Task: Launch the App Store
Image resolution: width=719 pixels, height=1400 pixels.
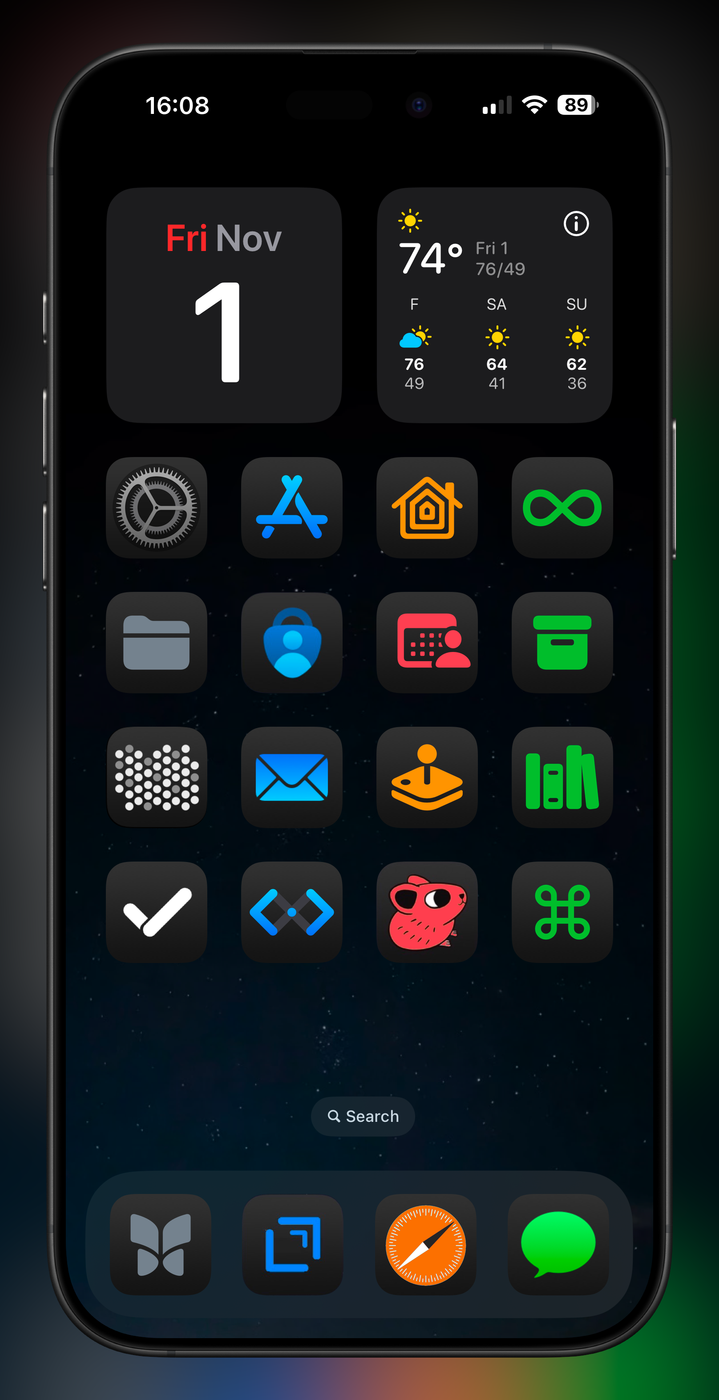Action: (292, 508)
